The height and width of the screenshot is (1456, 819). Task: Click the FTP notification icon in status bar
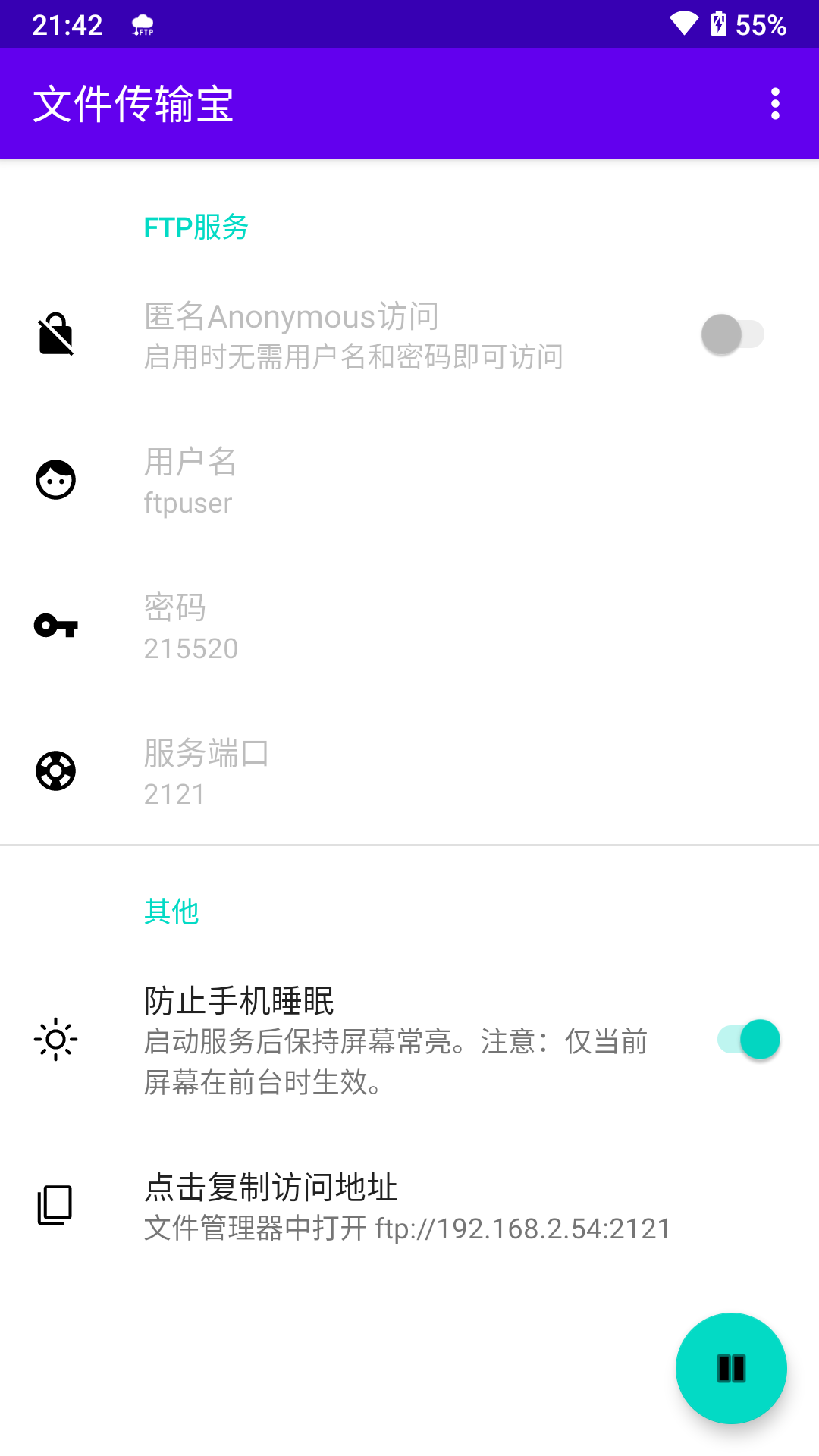point(143,24)
